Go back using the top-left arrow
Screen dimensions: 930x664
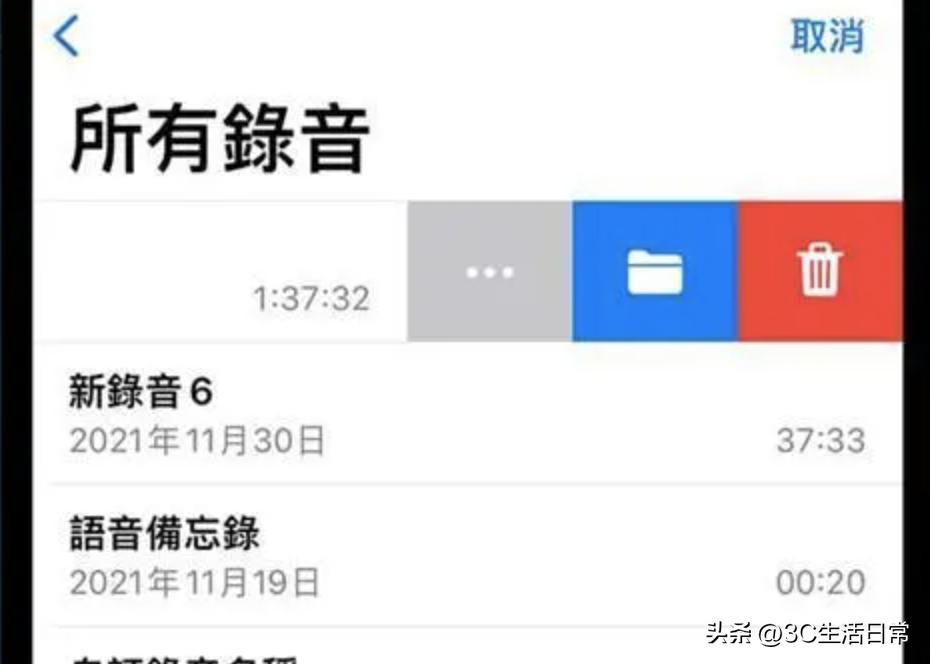pos(66,37)
